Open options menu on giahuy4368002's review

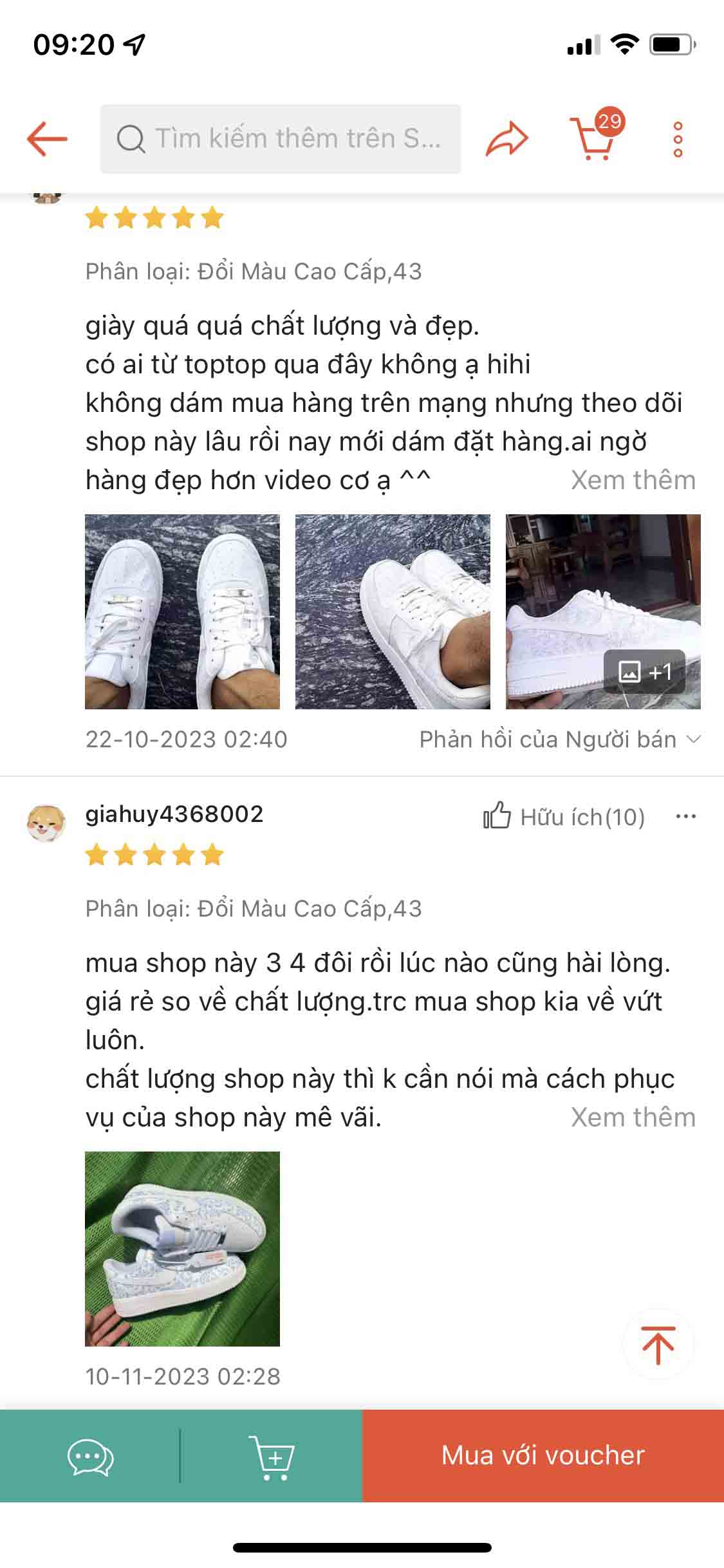(684, 816)
